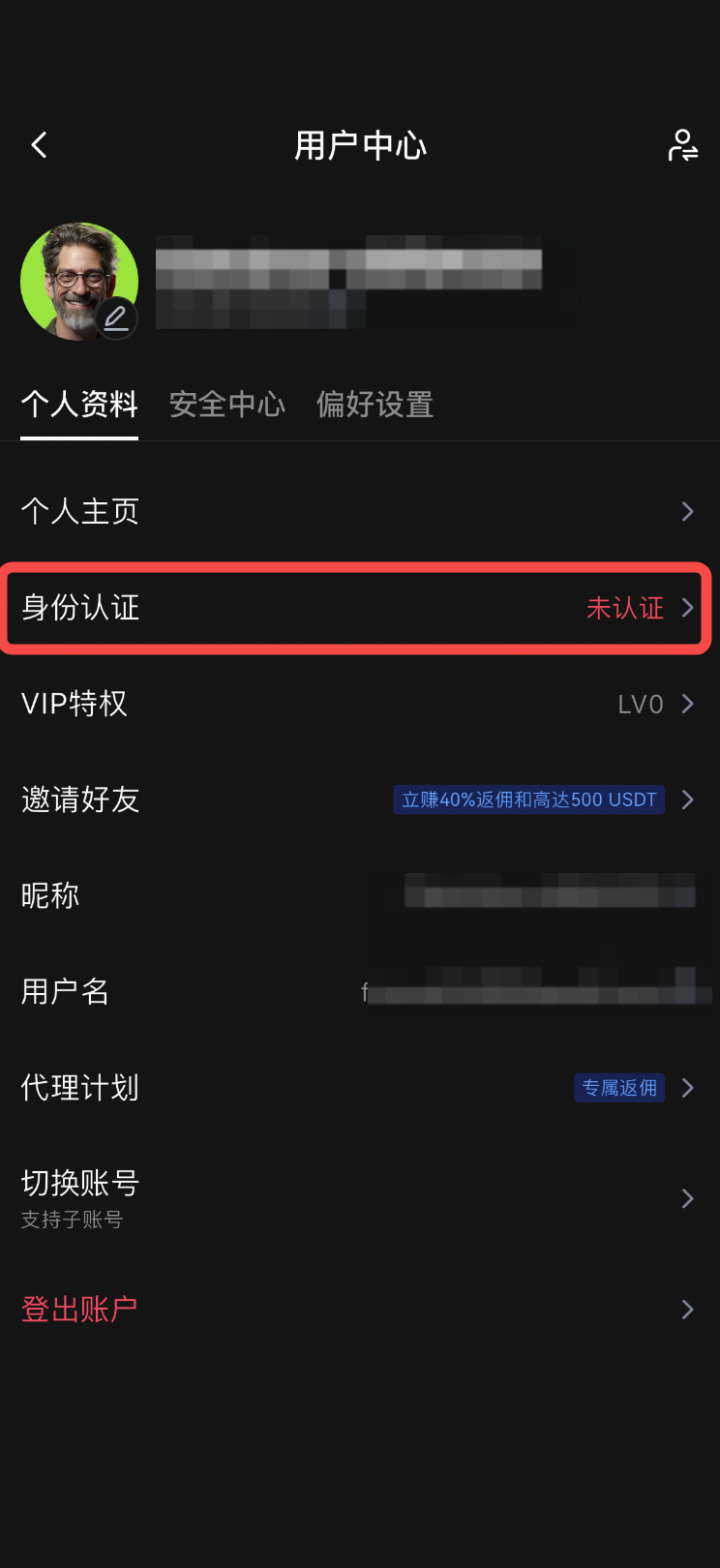Tap the switch account icon at top right

point(682,145)
